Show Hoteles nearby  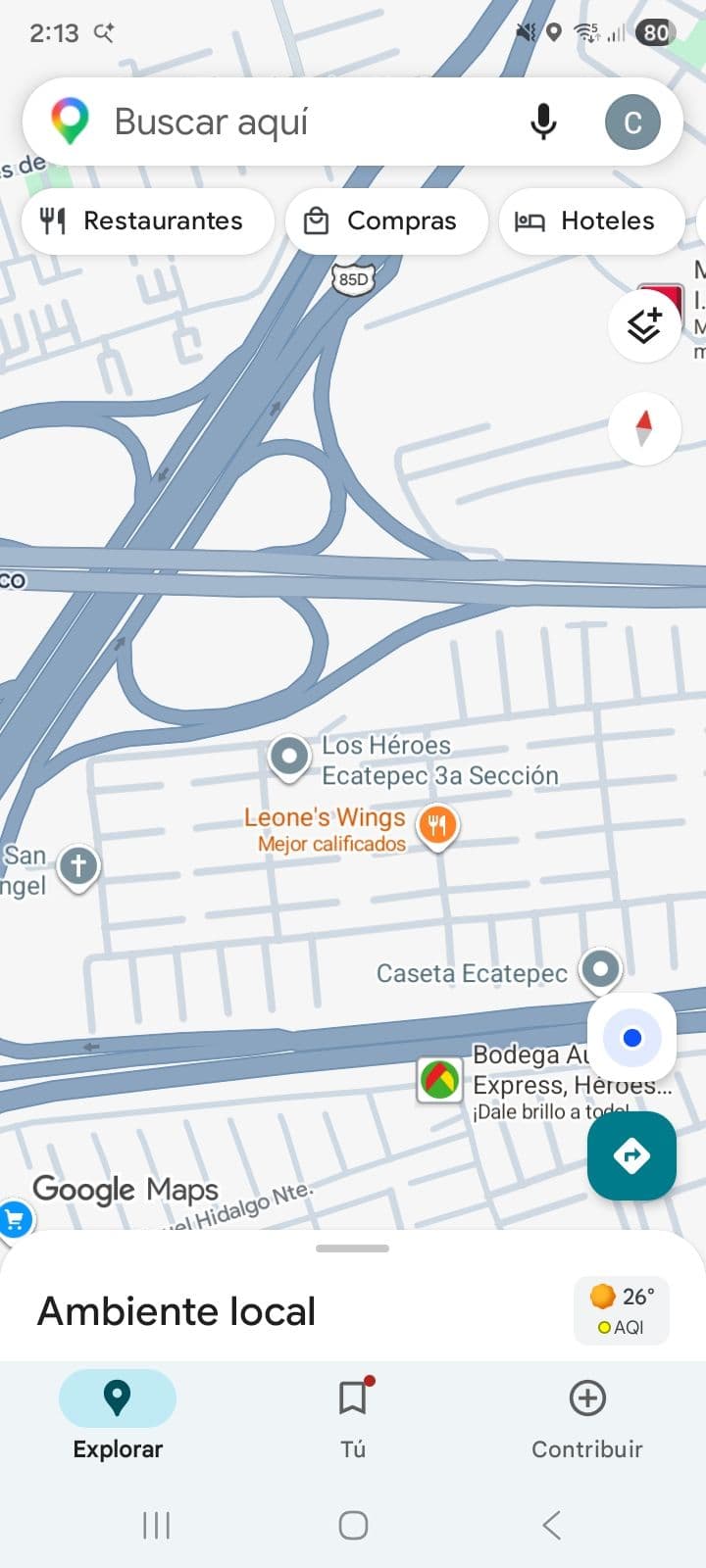coord(591,220)
